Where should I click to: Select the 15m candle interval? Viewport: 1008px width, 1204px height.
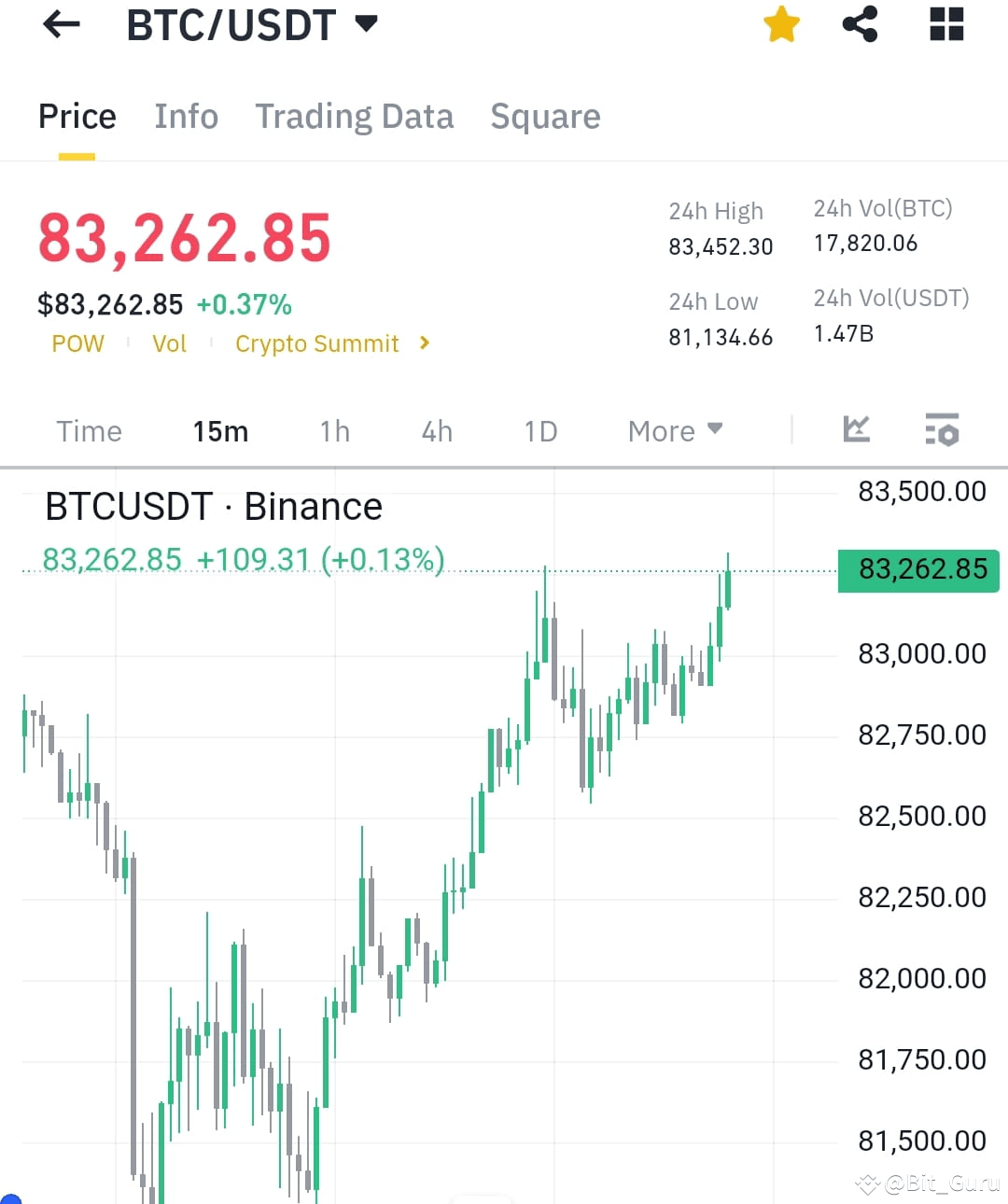pyautogui.click(x=220, y=430)
